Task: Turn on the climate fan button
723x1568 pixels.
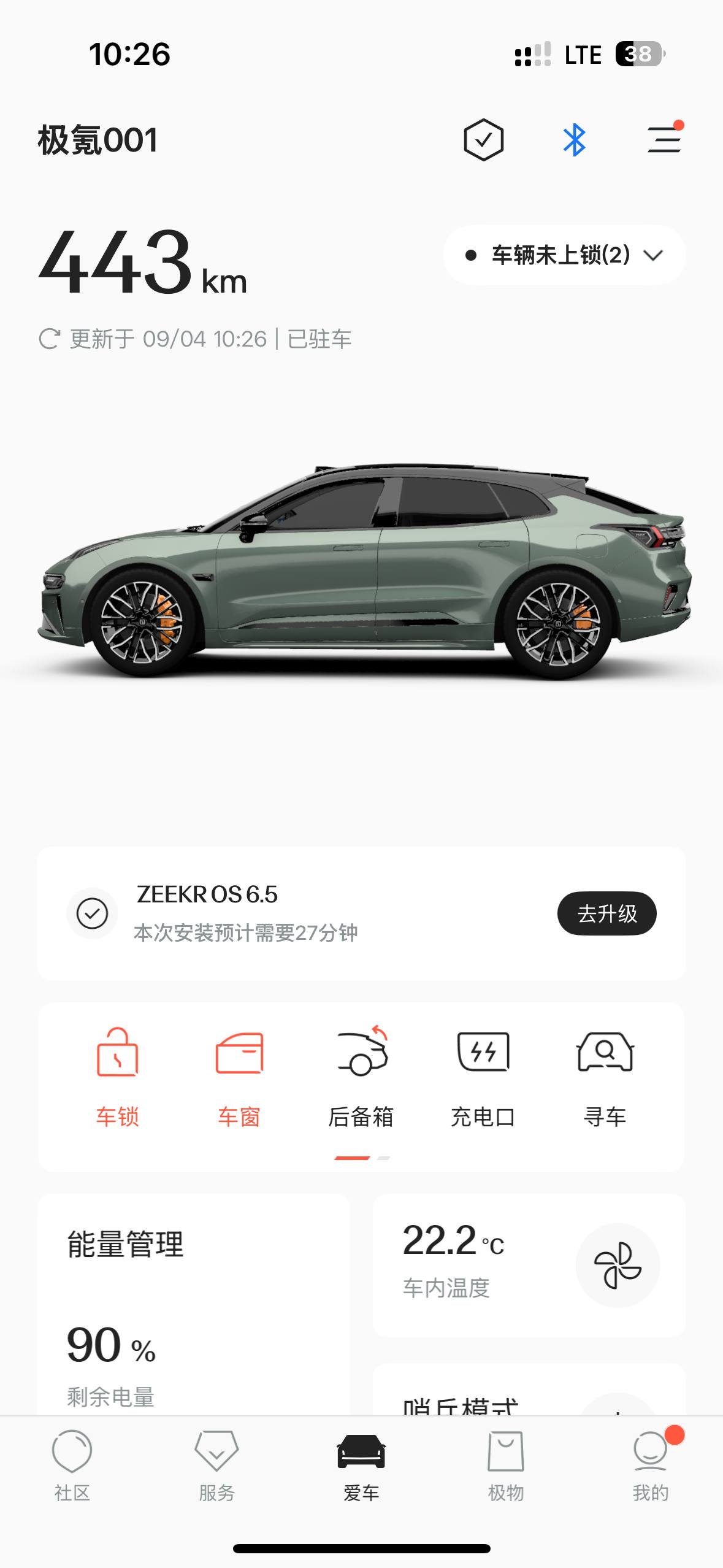Action: click(x=618, y=1265)
